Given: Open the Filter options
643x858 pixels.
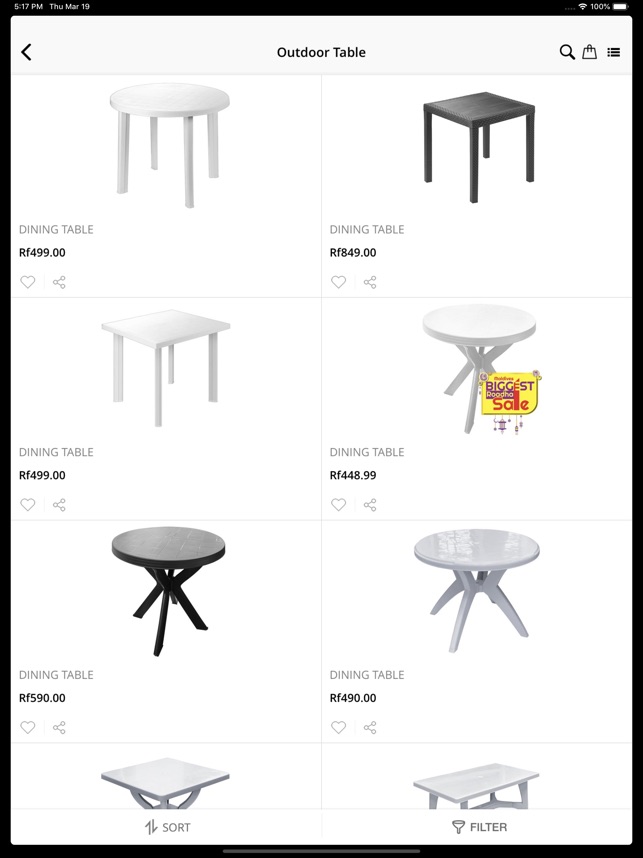Looking at the screenshot, I should 479,827.
